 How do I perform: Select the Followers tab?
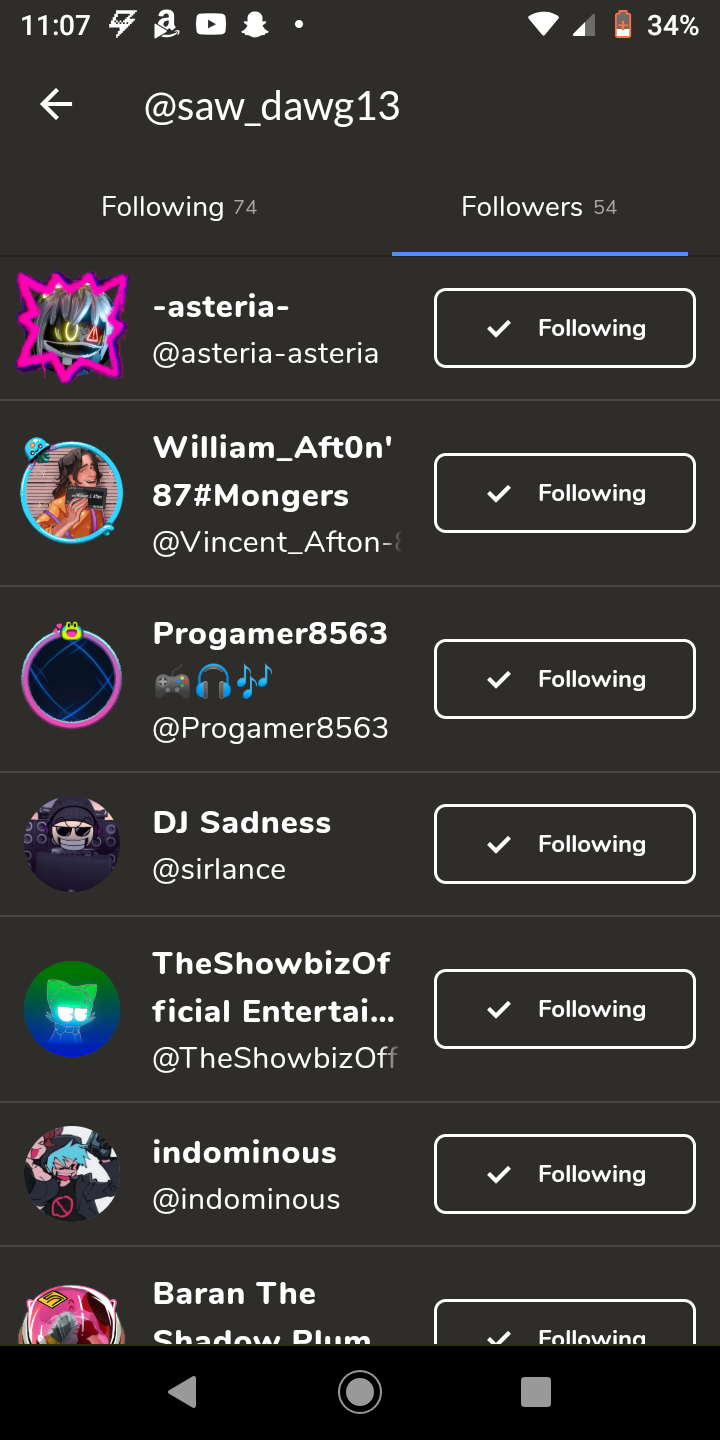pos(539,207)
